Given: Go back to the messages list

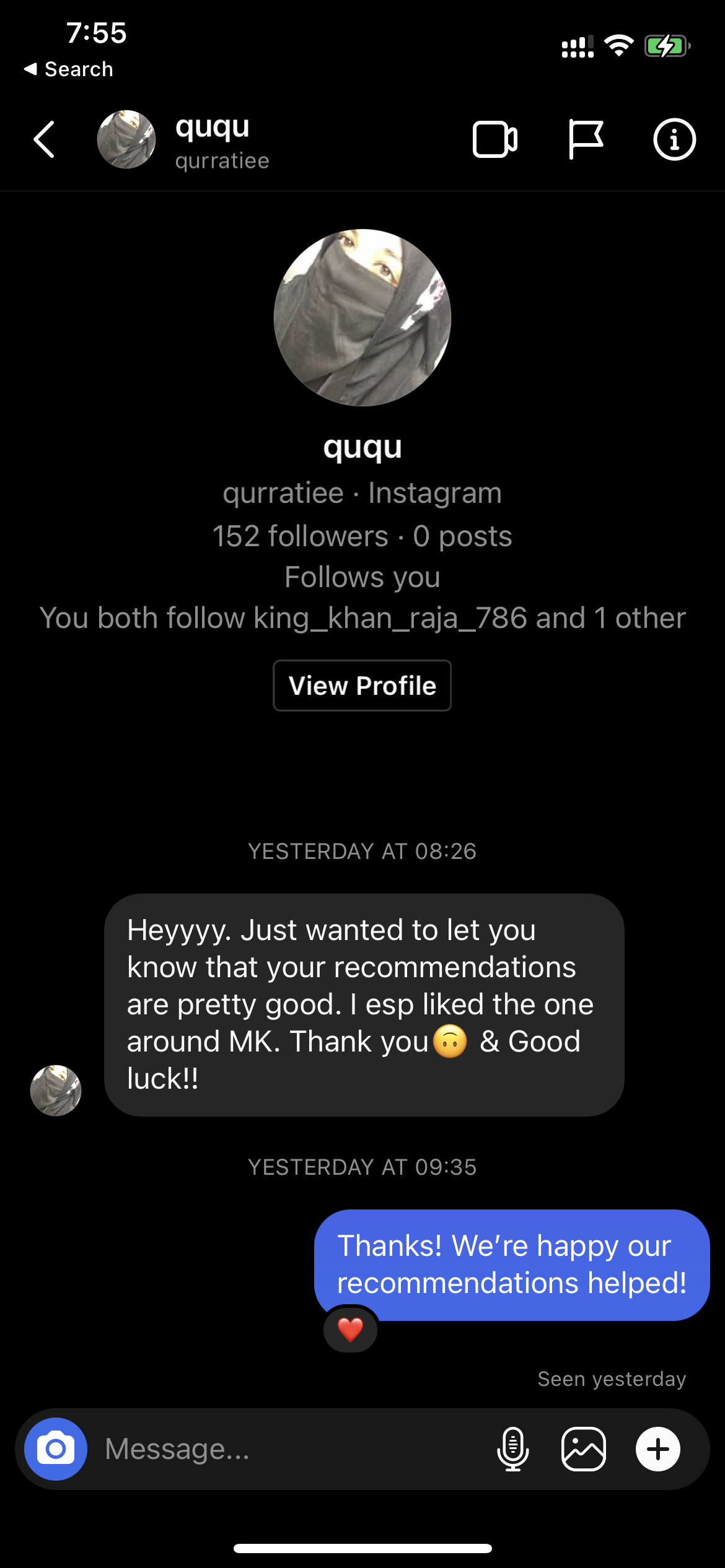Looking at the screenshot, I should tap(45, 139).
